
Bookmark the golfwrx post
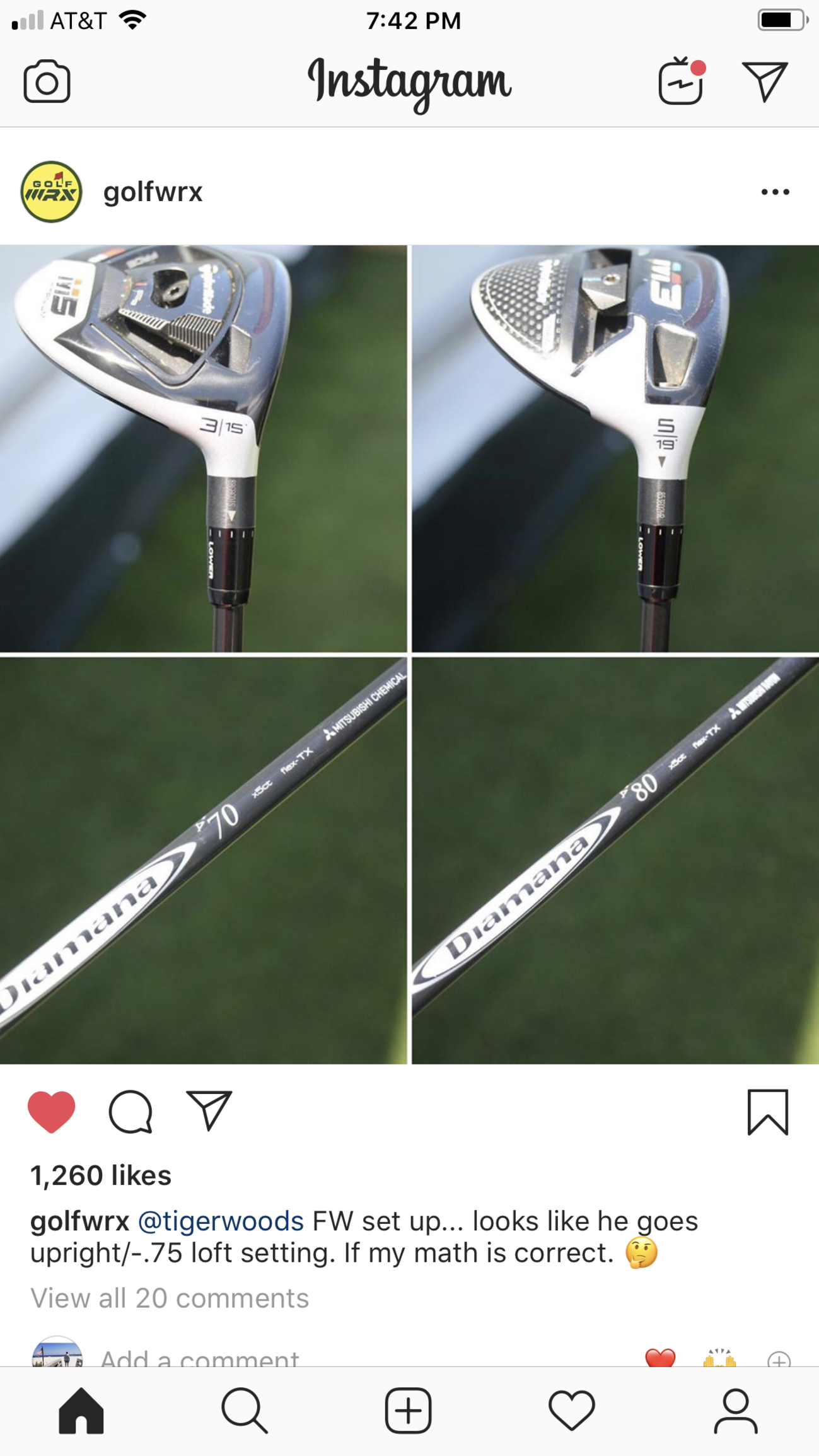coord(767,1112)
